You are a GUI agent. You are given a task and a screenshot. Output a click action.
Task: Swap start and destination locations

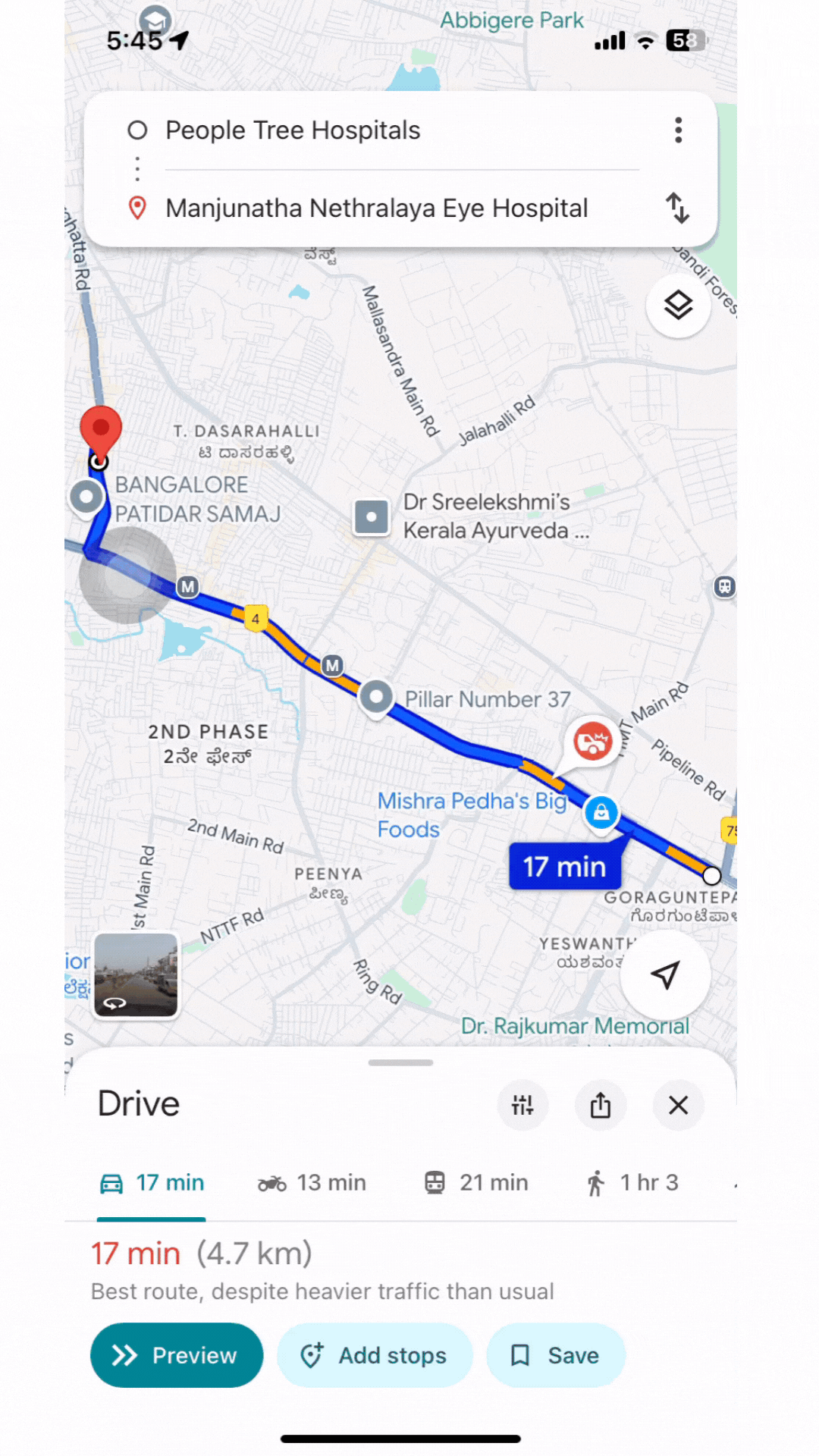[677, 208]
